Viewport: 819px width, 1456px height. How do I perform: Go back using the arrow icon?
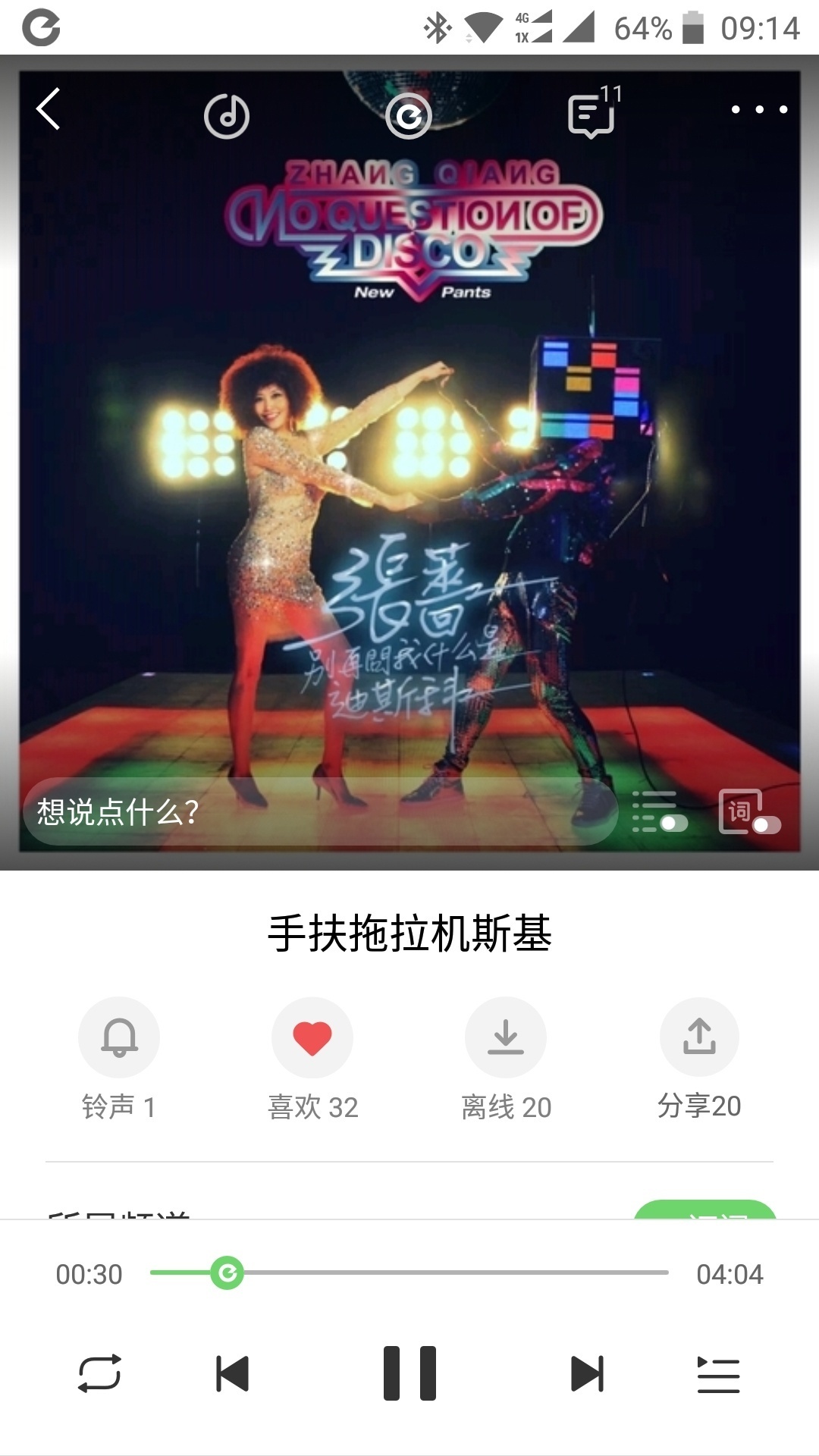(x=49, y=109)
